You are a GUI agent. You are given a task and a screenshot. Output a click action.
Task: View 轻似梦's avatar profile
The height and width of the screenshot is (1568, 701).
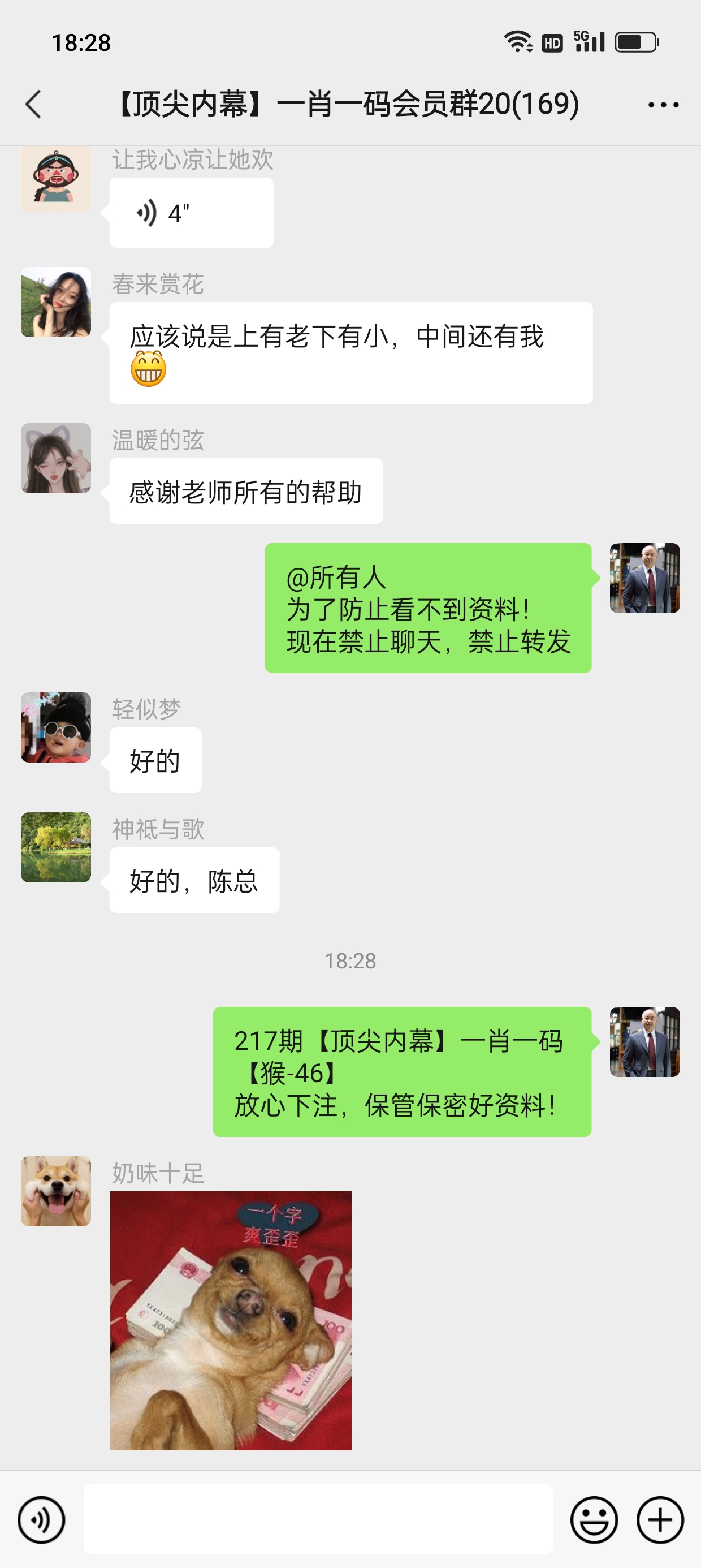[x=56, y=727]
